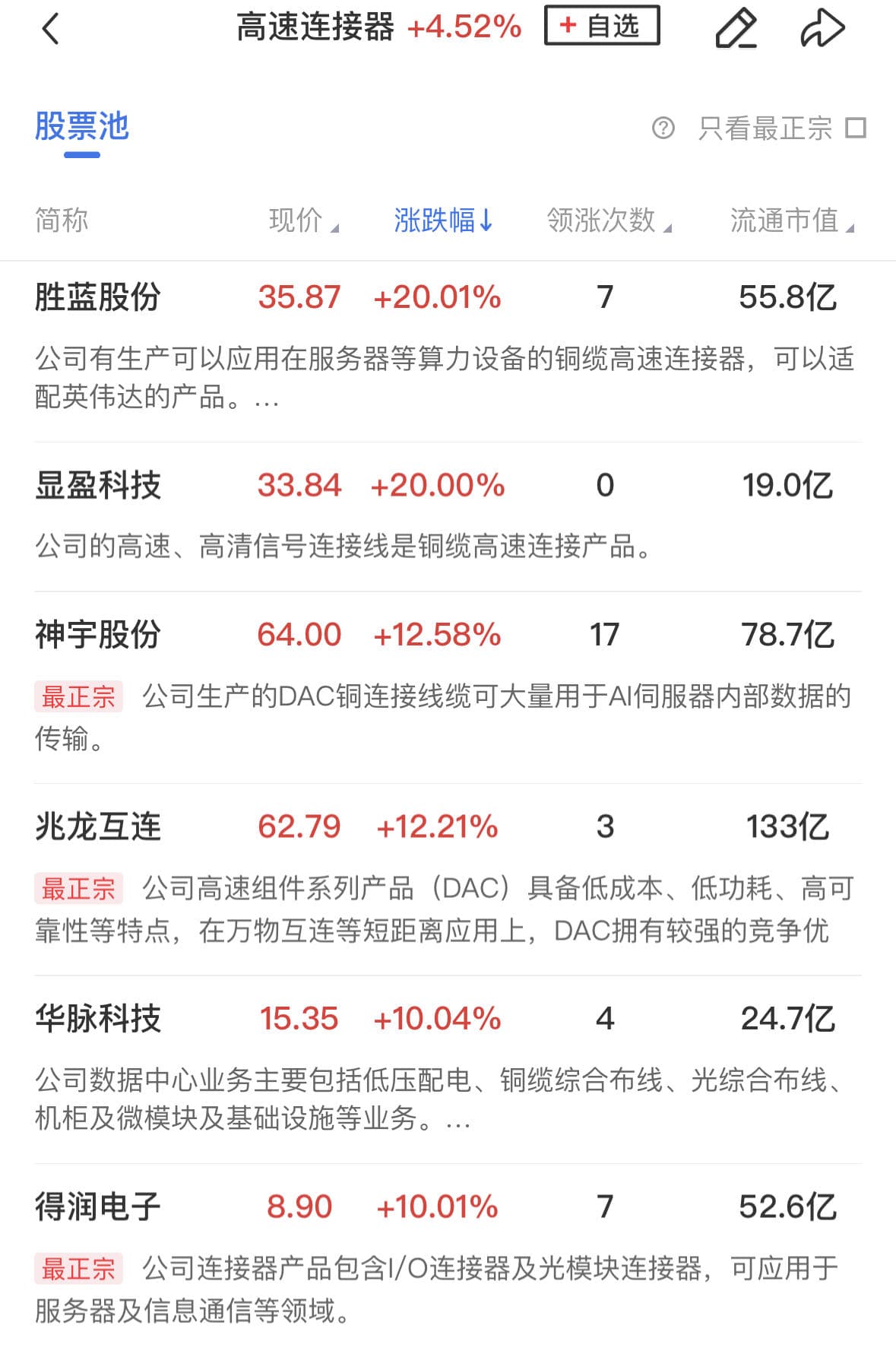The image size is (896, 1351).
Task: Open 胜蓝股份 stock details
Action: click(98, 297)
